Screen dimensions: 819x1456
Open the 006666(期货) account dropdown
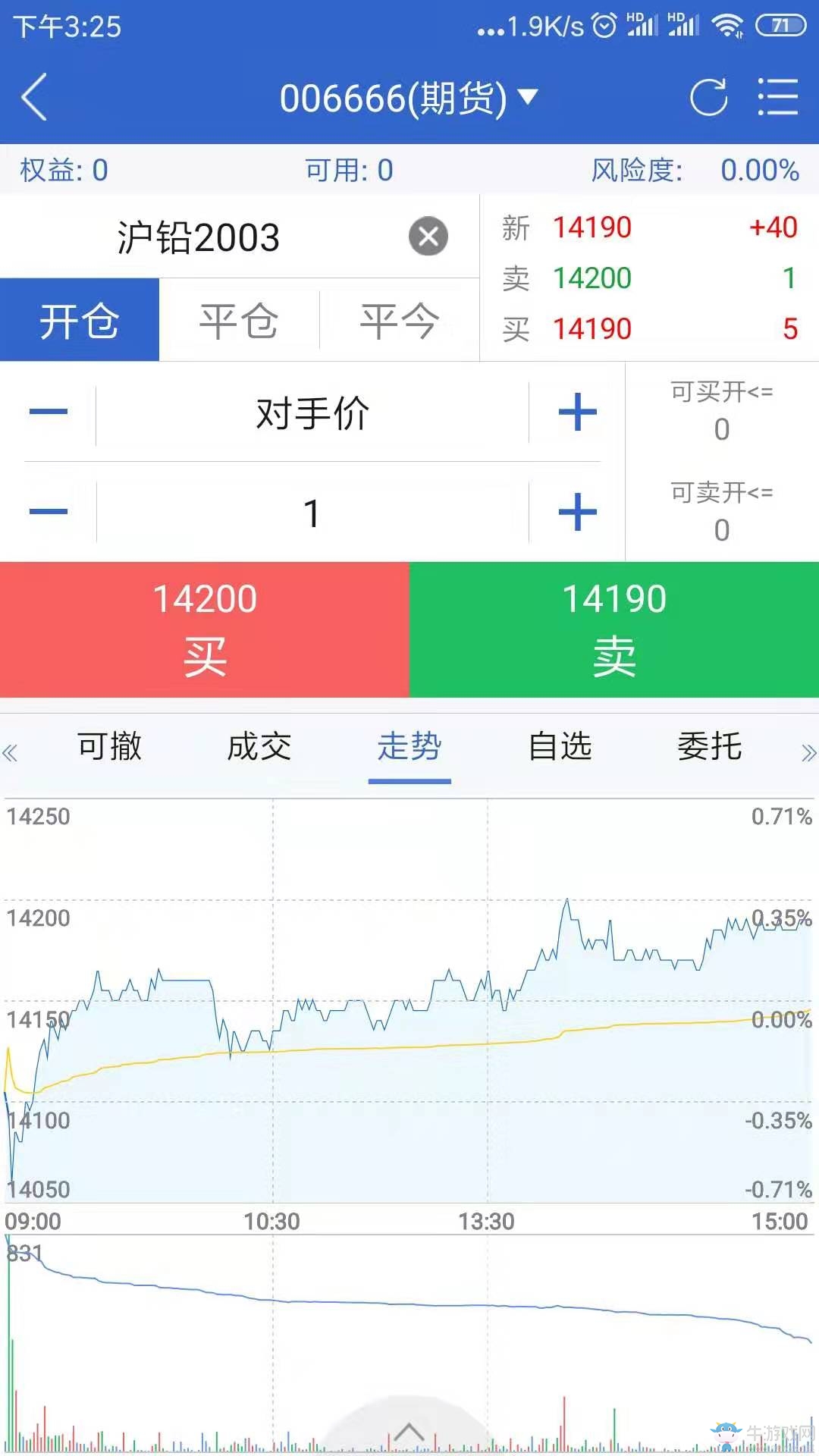click(x=408, y=98)
